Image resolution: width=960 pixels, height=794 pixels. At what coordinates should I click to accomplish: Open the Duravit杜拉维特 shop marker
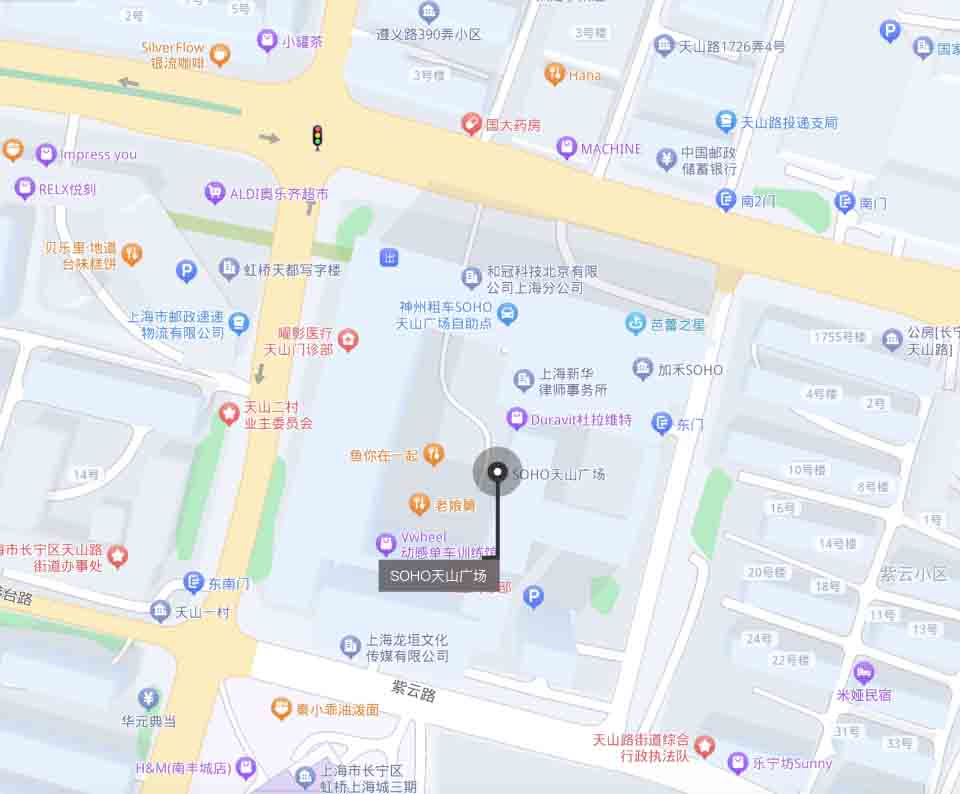pyautogui.click(x=517, y=419)
